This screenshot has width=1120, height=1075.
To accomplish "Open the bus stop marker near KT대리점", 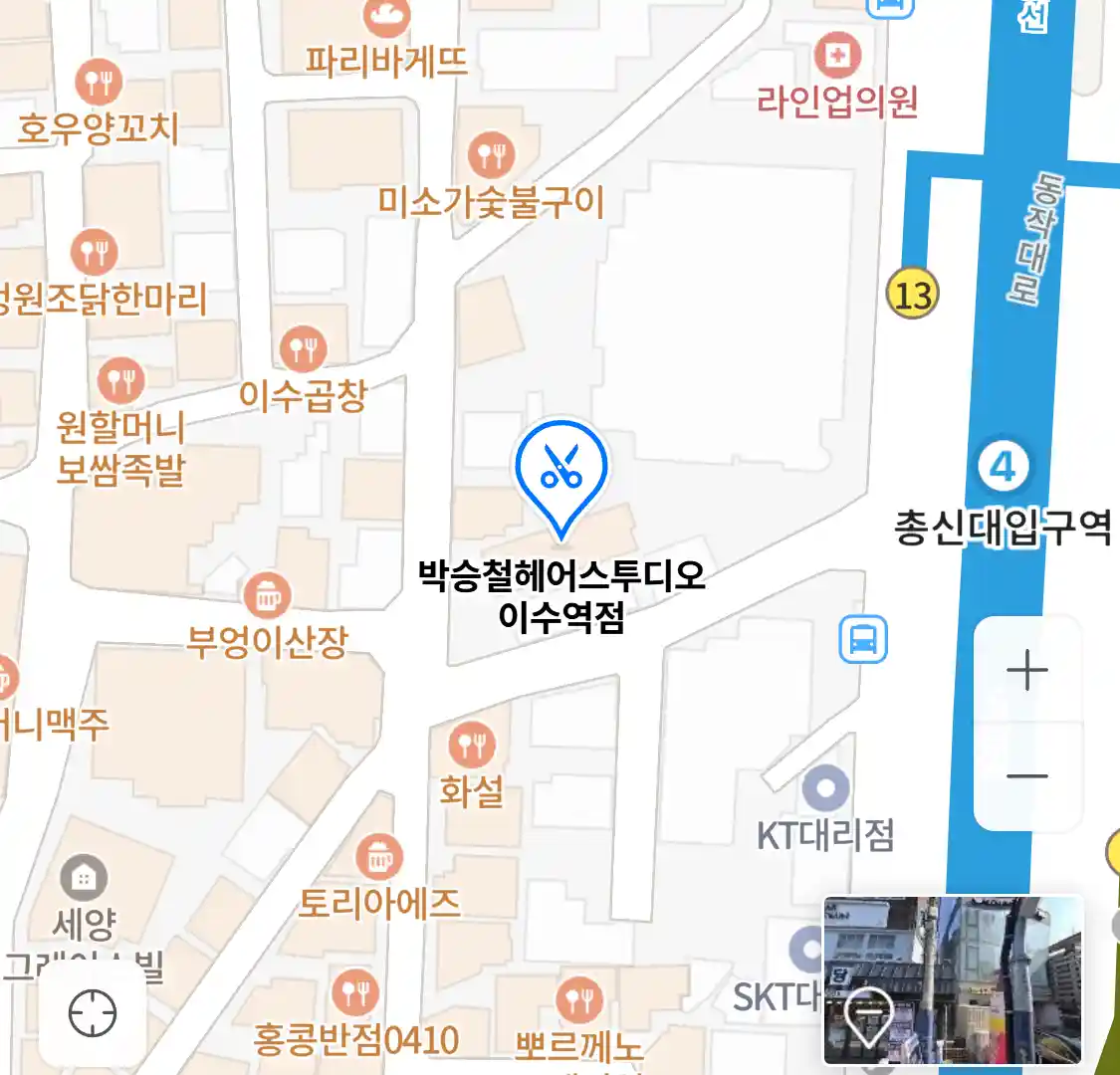I will (x=862, y=639).
